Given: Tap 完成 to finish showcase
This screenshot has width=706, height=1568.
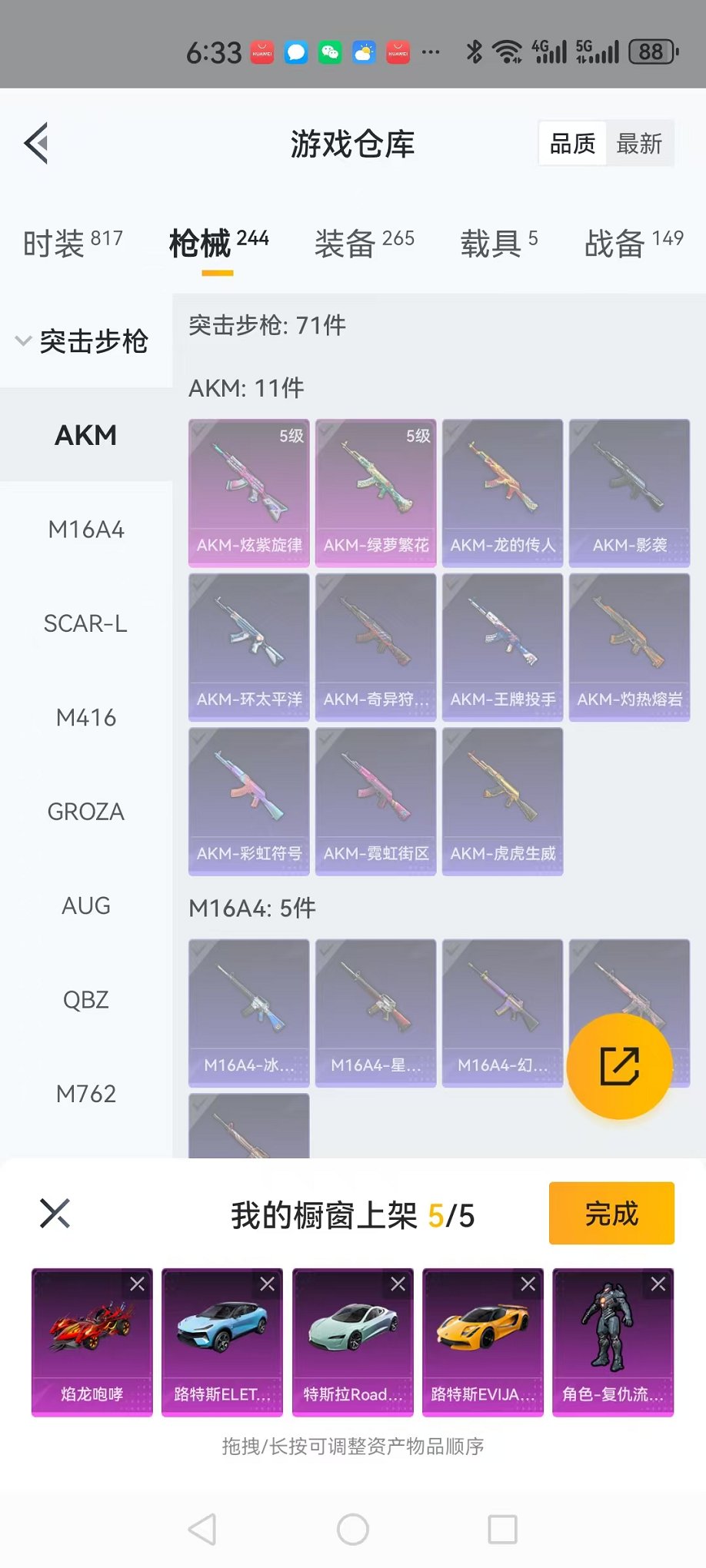Looking at the screenshot, I should [x=611, y=1214].
